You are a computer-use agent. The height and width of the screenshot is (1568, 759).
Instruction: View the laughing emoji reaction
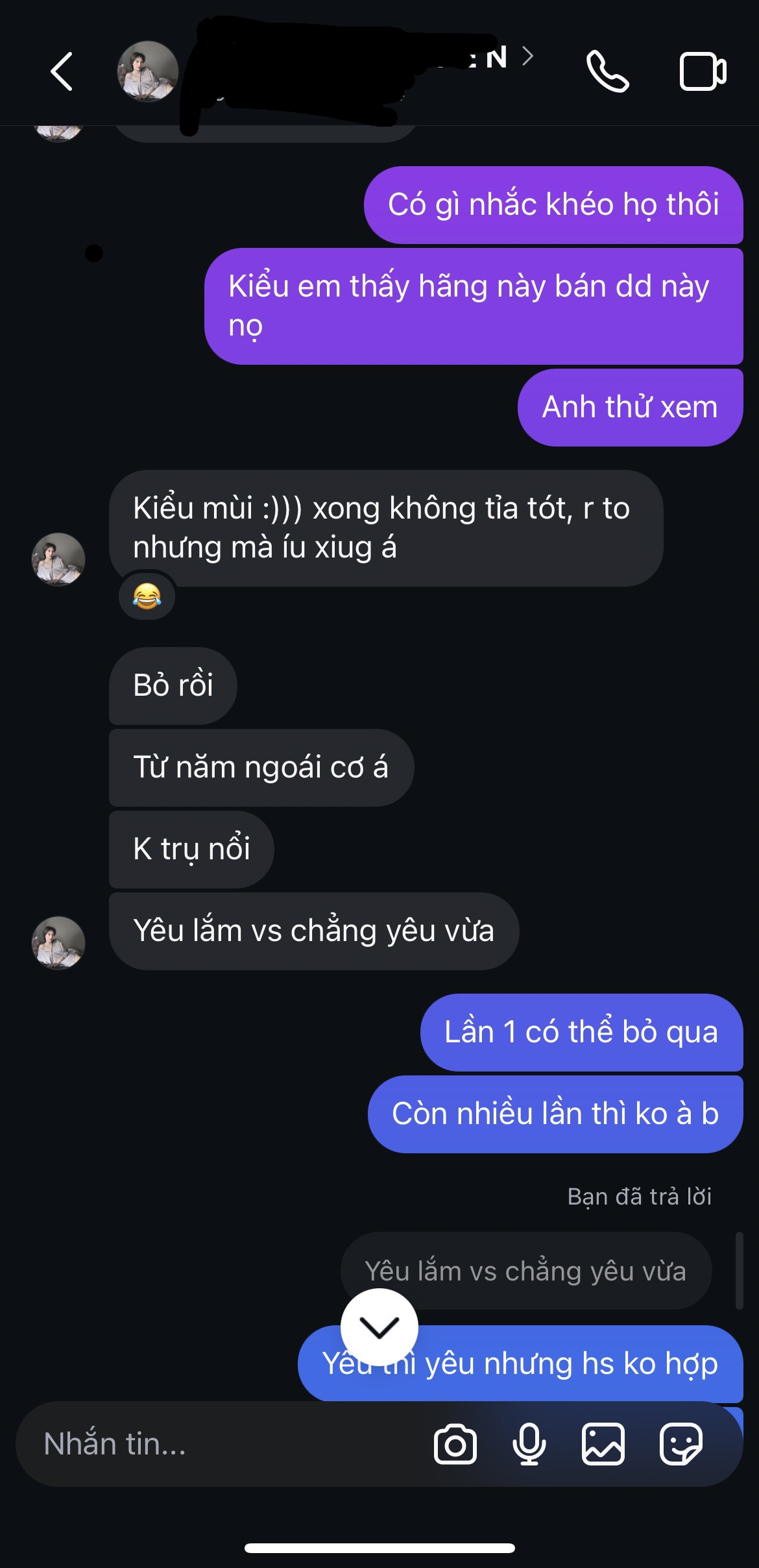(x=147, y=596)
